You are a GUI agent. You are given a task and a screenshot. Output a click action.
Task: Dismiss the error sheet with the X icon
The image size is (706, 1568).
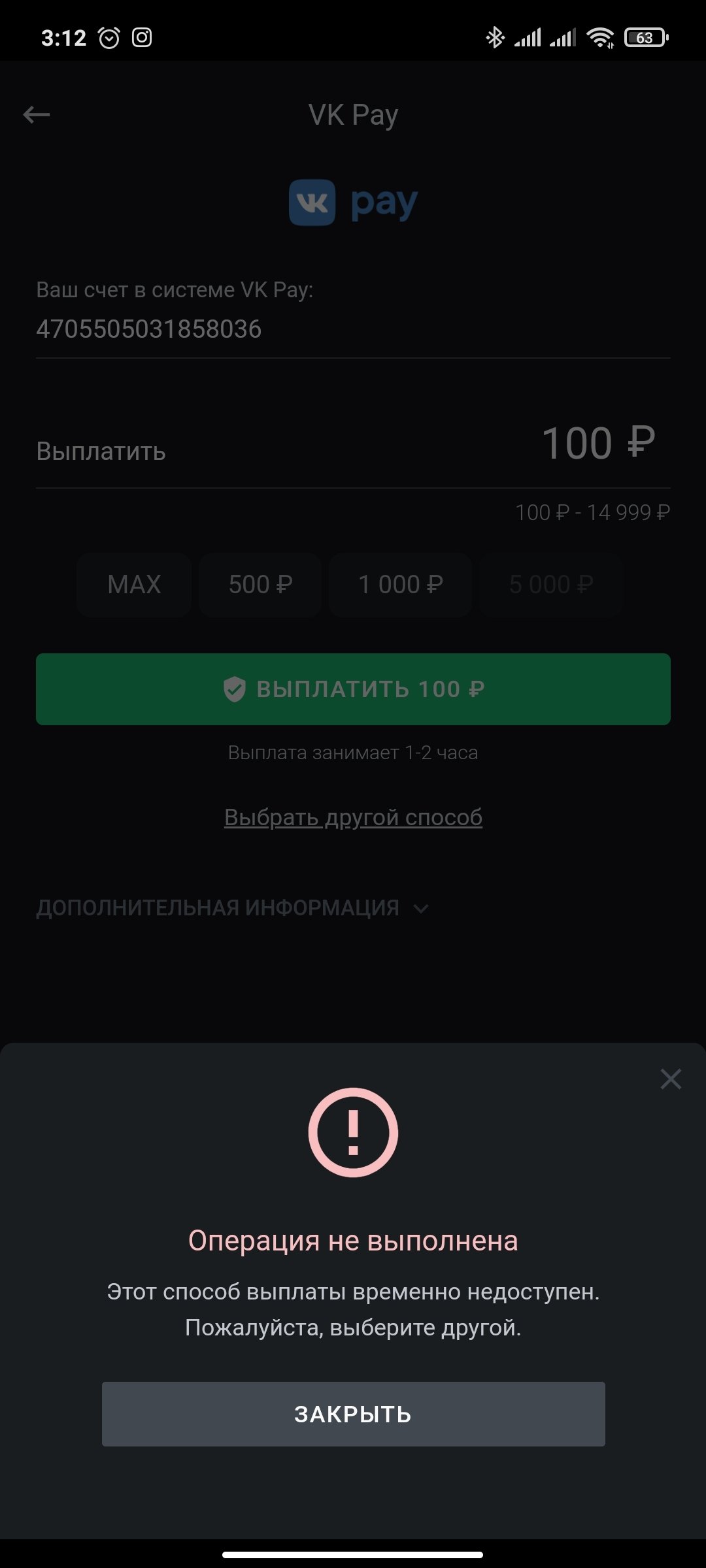(x=671, y=1079)
